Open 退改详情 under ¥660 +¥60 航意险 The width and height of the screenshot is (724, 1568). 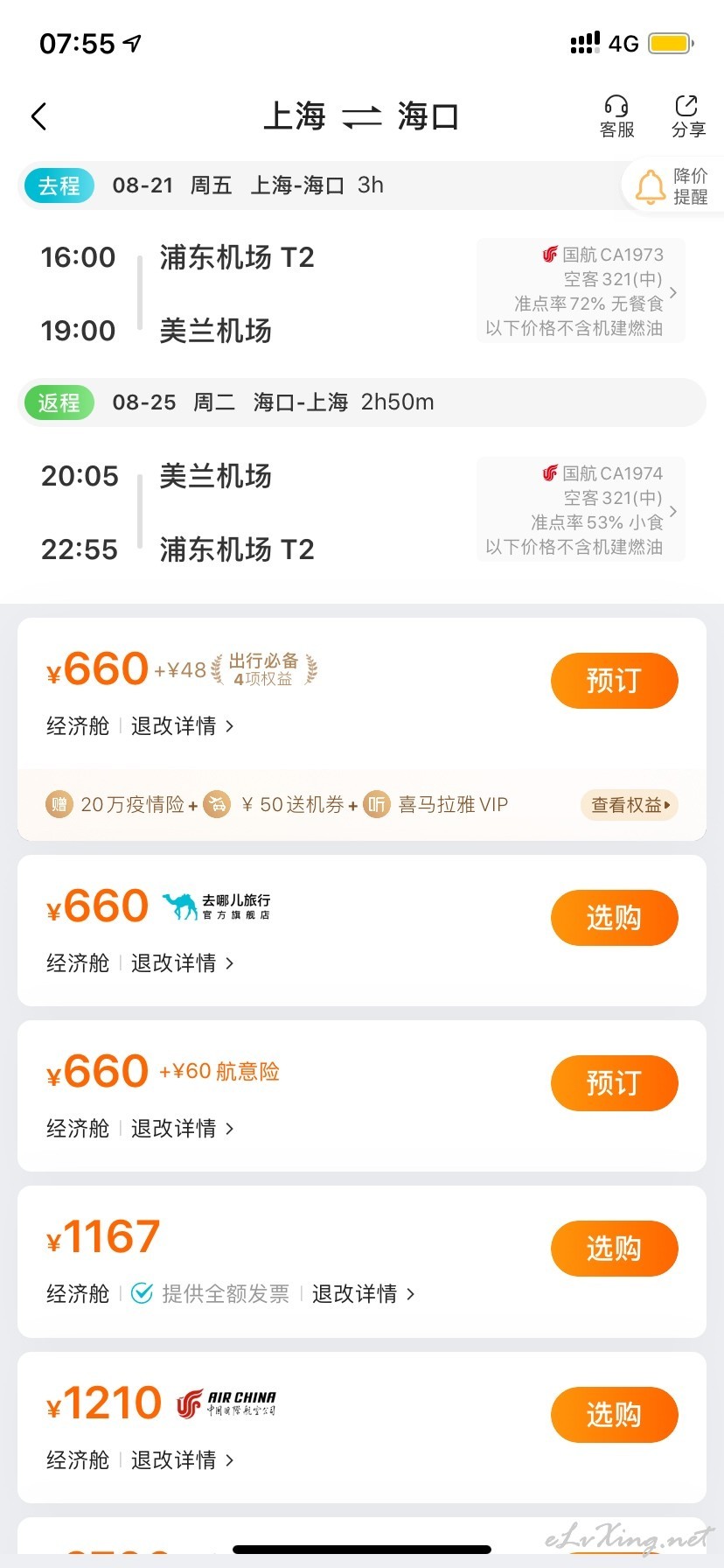click(x=182, y=1129)
